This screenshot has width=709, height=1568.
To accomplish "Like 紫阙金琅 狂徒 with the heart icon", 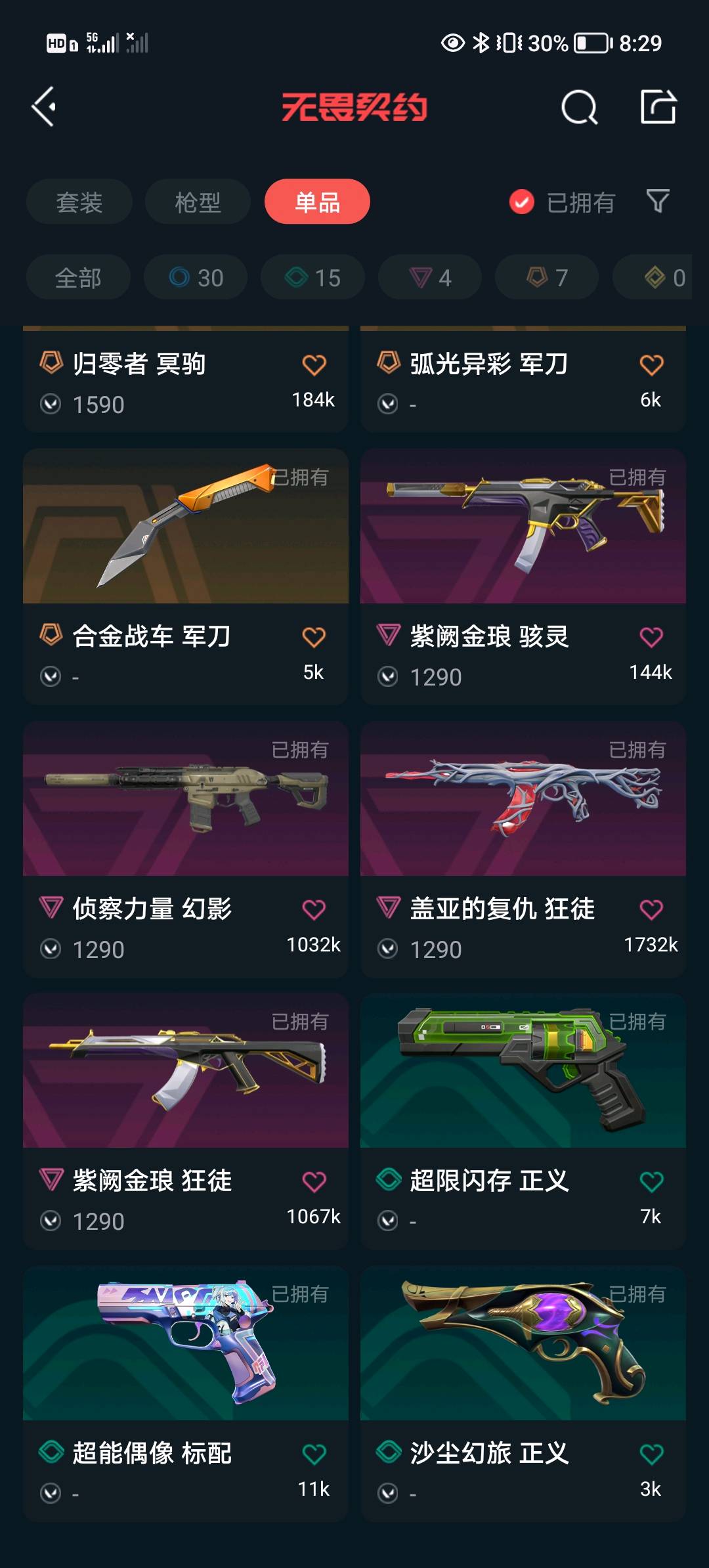I will 314,1182.
